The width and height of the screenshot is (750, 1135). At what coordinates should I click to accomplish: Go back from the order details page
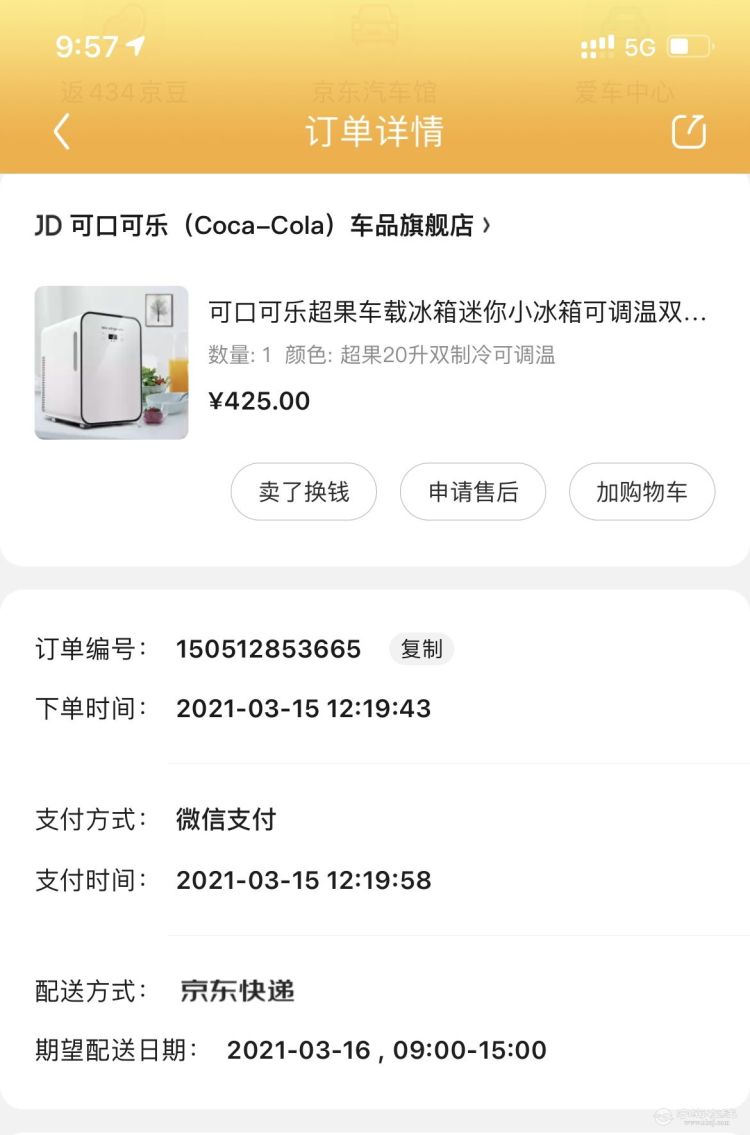click(x=62, y=131)
